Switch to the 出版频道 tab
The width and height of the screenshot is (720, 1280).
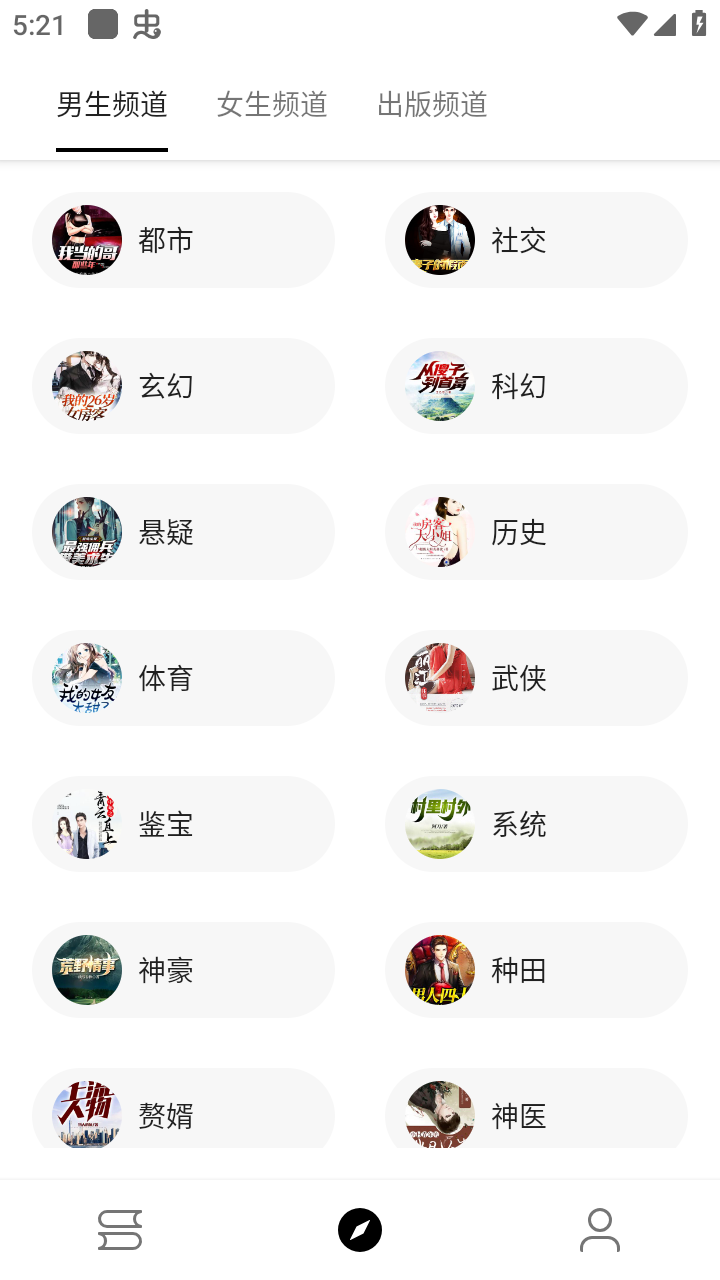click(x=431, y=104)
